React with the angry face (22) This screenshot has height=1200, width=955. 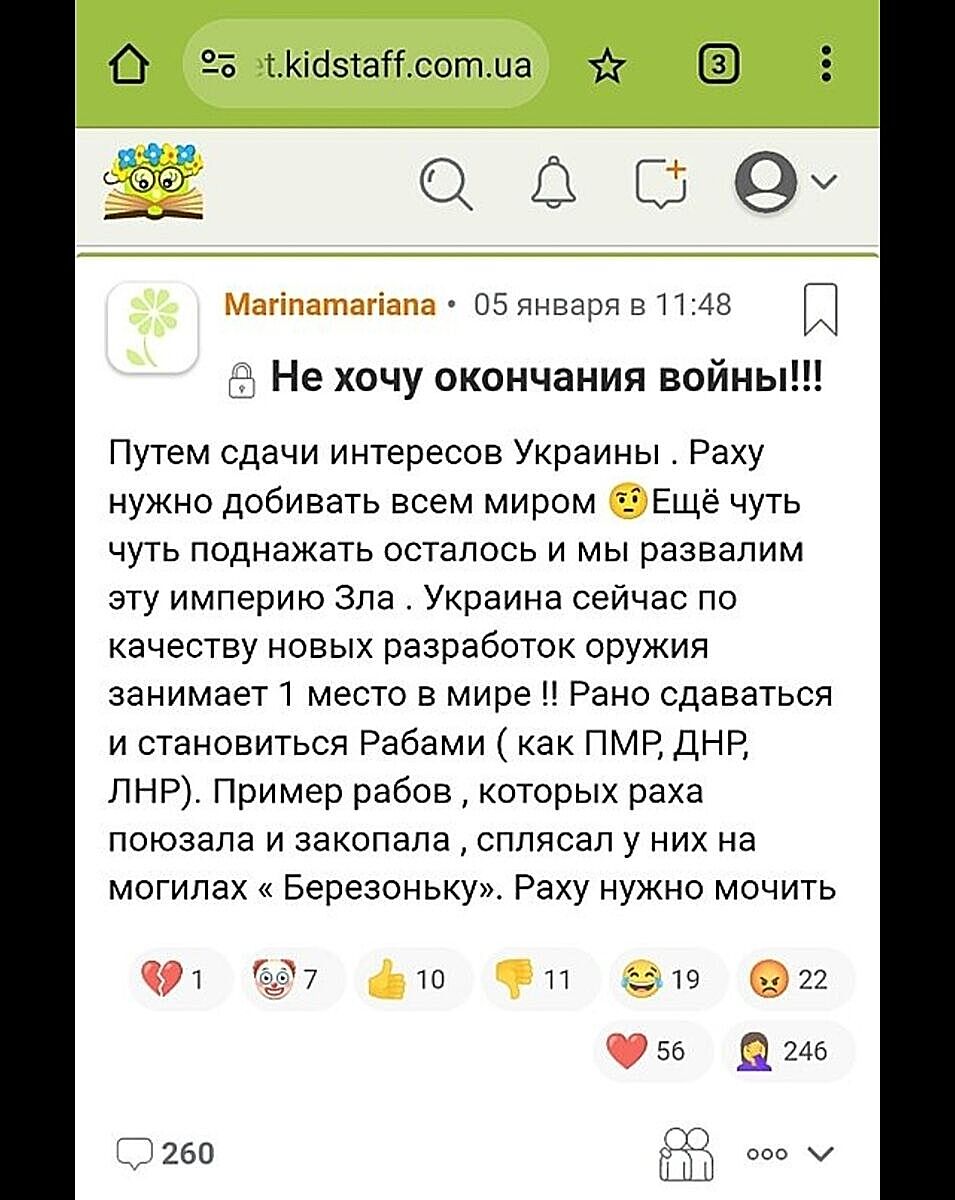click(x=794, y=979)
